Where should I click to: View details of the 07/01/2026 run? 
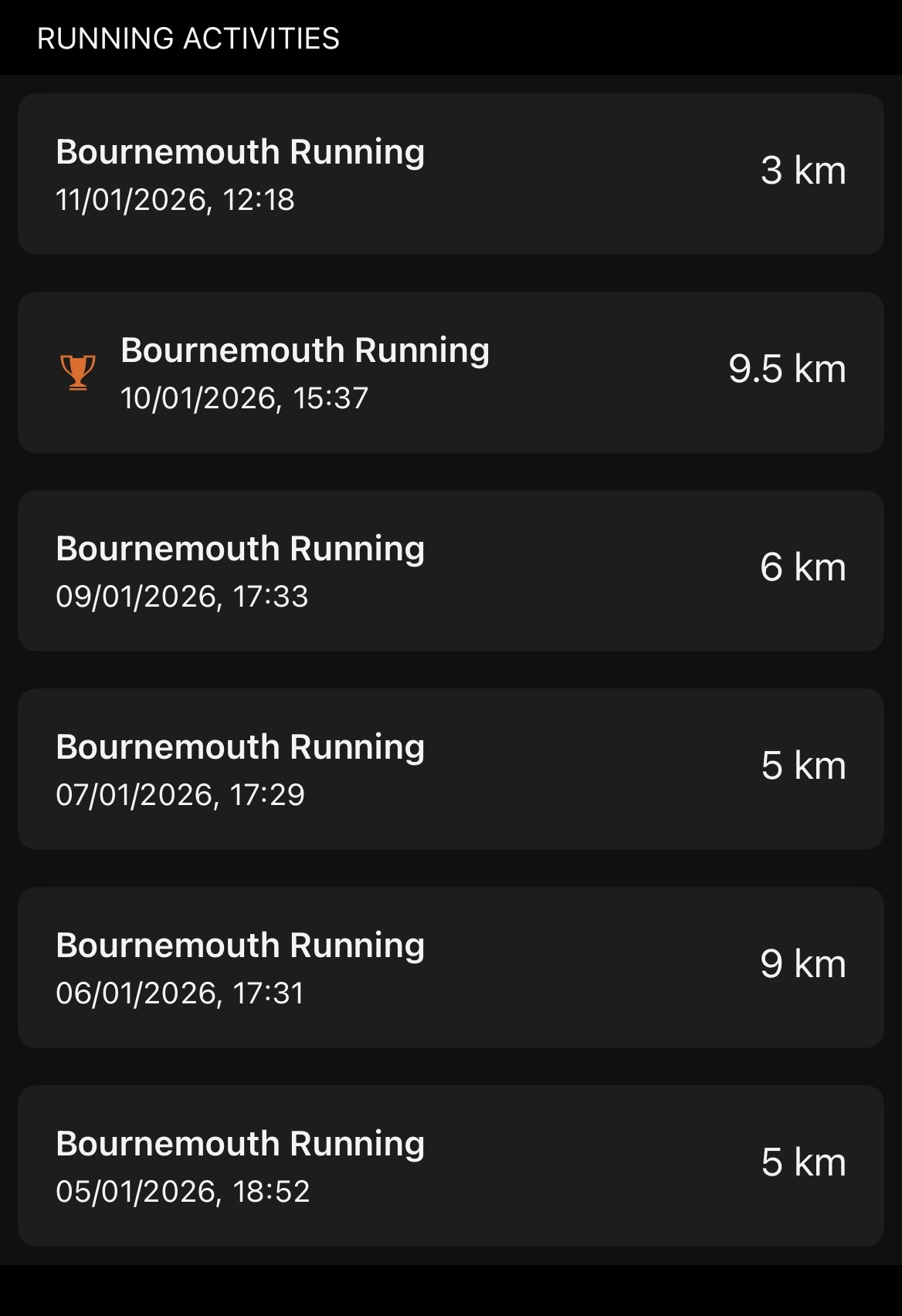(x=451, y=766)
